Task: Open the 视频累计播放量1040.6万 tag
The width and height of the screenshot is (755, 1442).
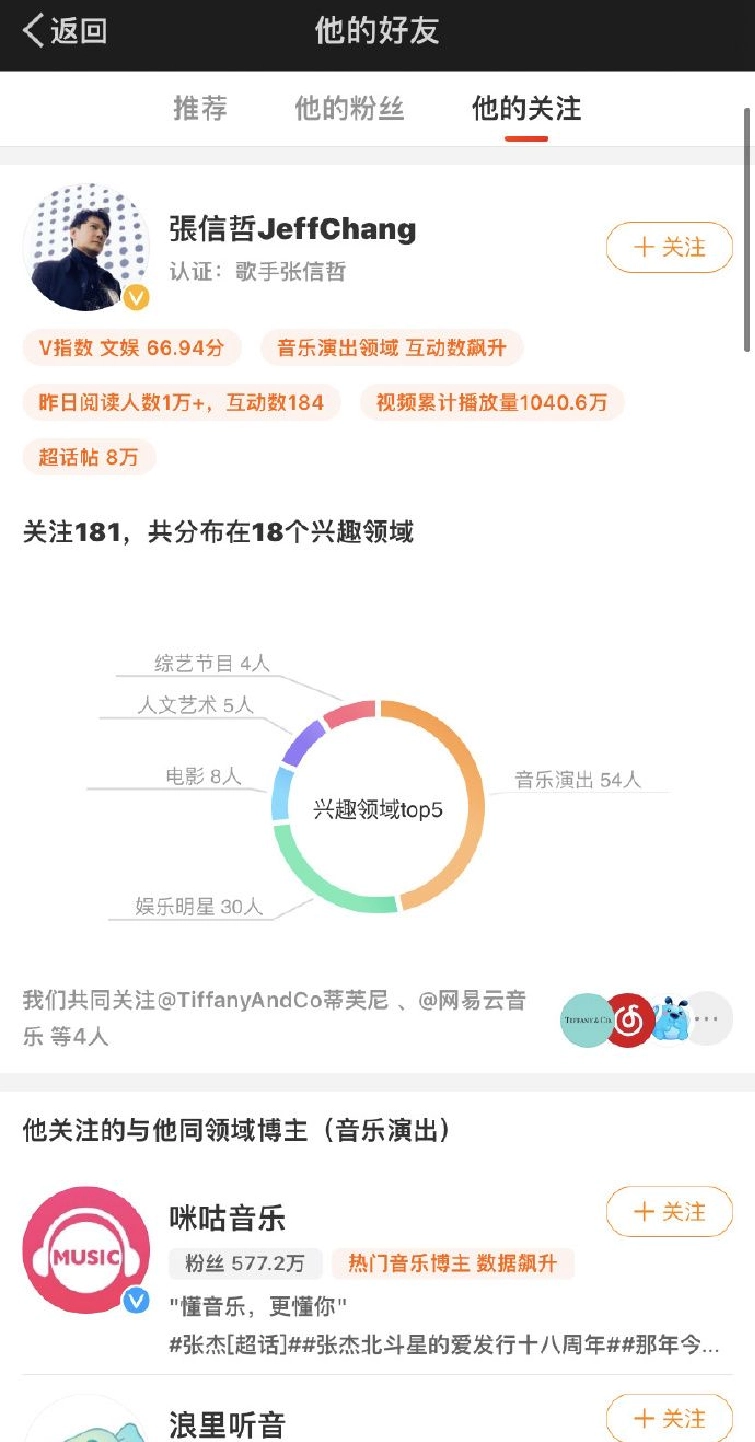Action: pos(491,403)
